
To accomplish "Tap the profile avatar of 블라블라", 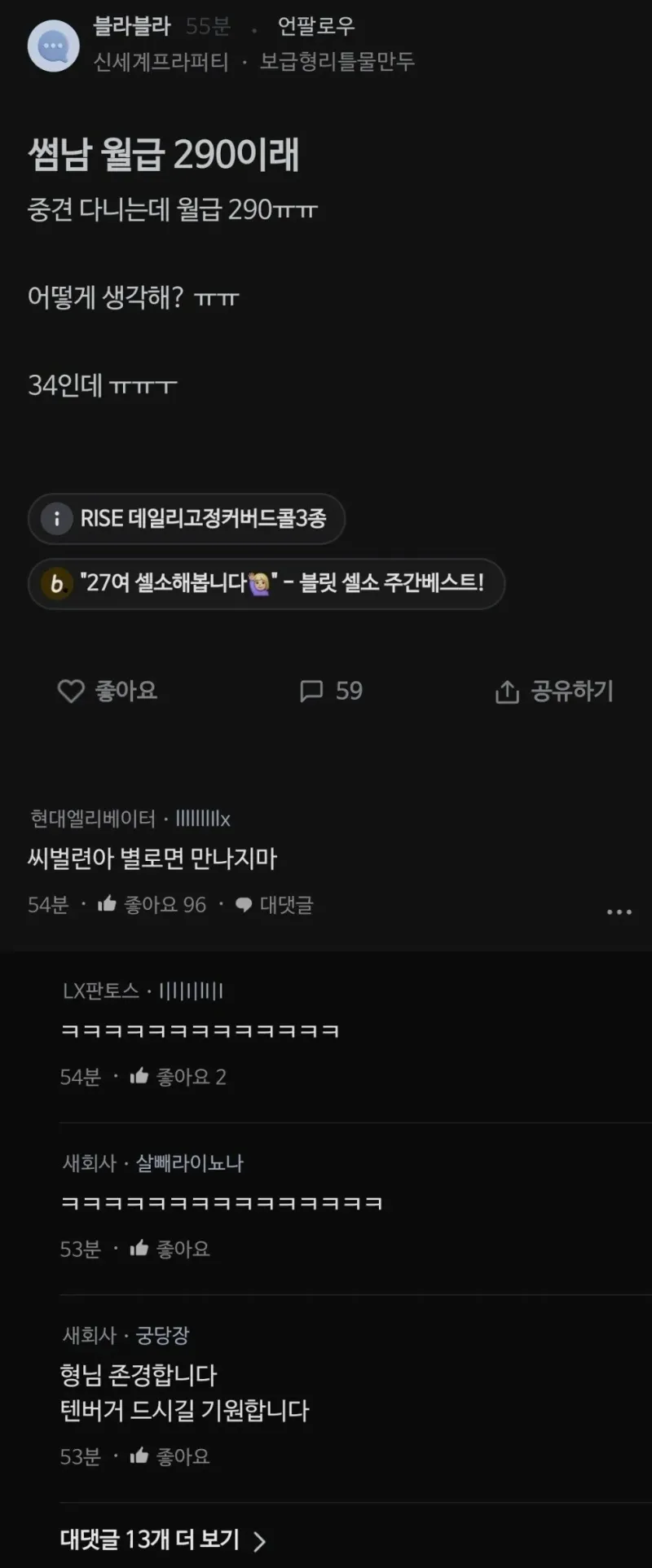I will 53,46.
